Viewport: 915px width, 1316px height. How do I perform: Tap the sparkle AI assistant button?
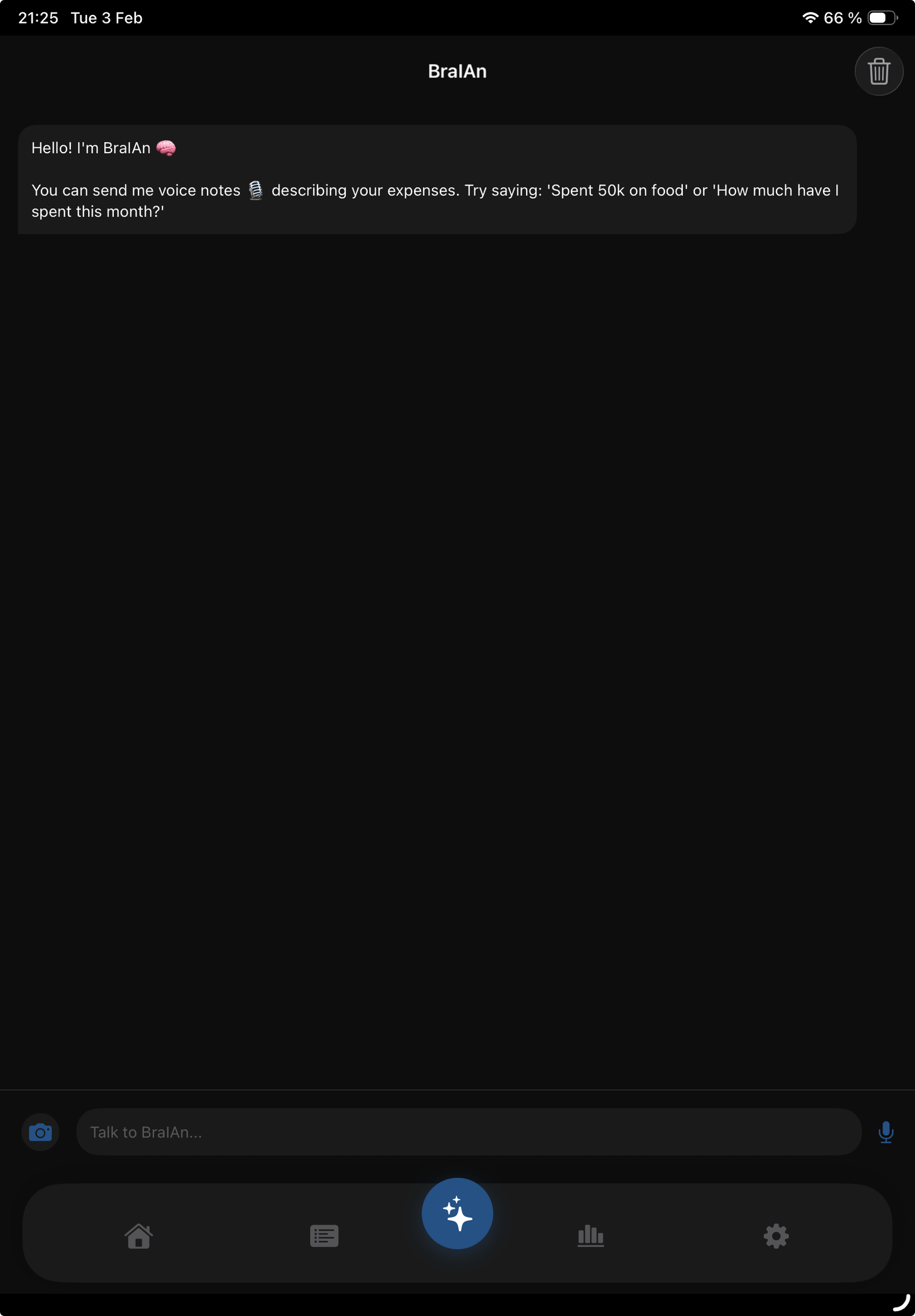tap(457, 1214)
